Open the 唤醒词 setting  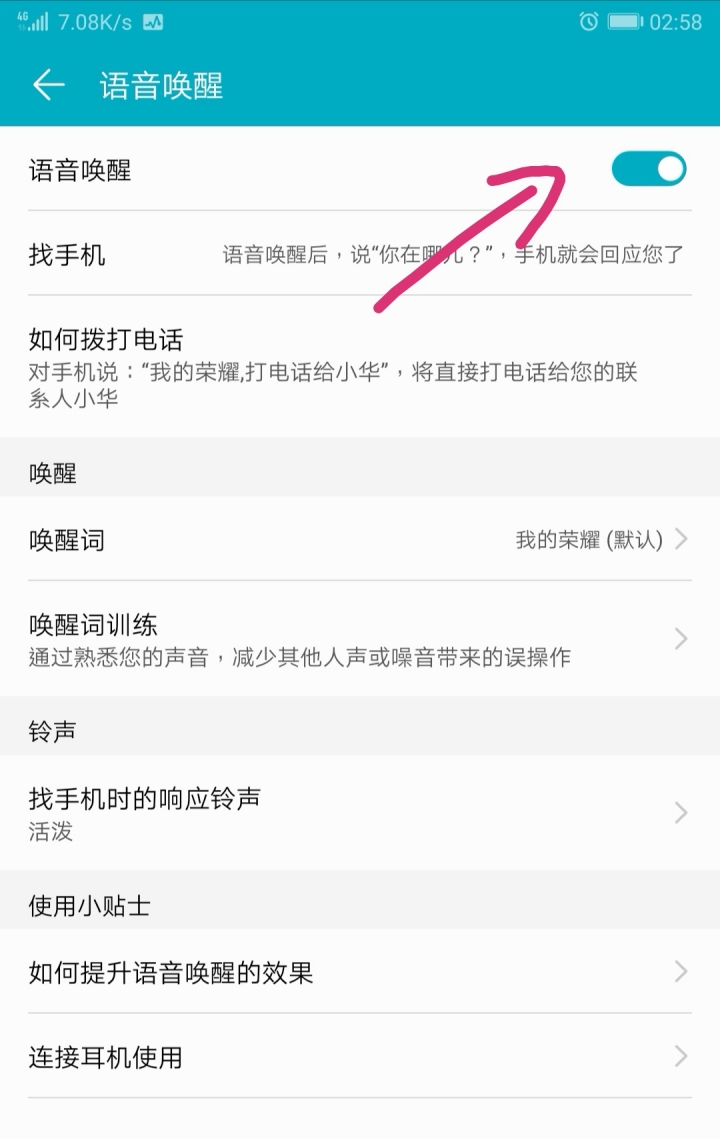[x=360, y=540]
